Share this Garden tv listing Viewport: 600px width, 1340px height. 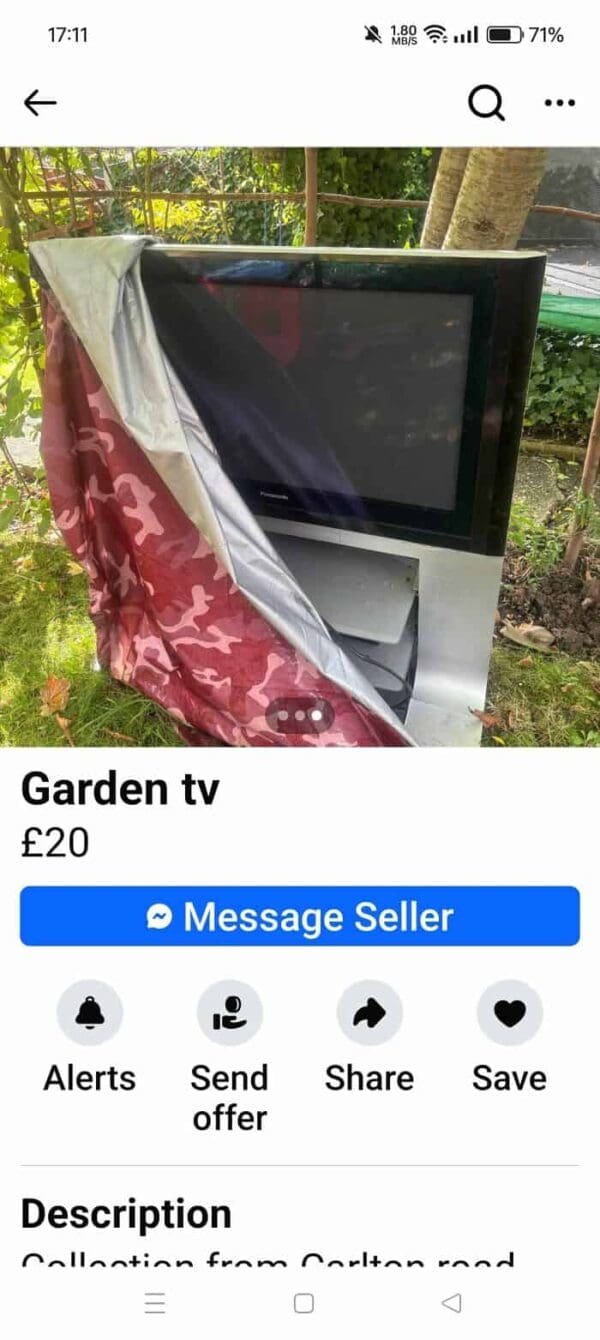tap(369, 1013)
